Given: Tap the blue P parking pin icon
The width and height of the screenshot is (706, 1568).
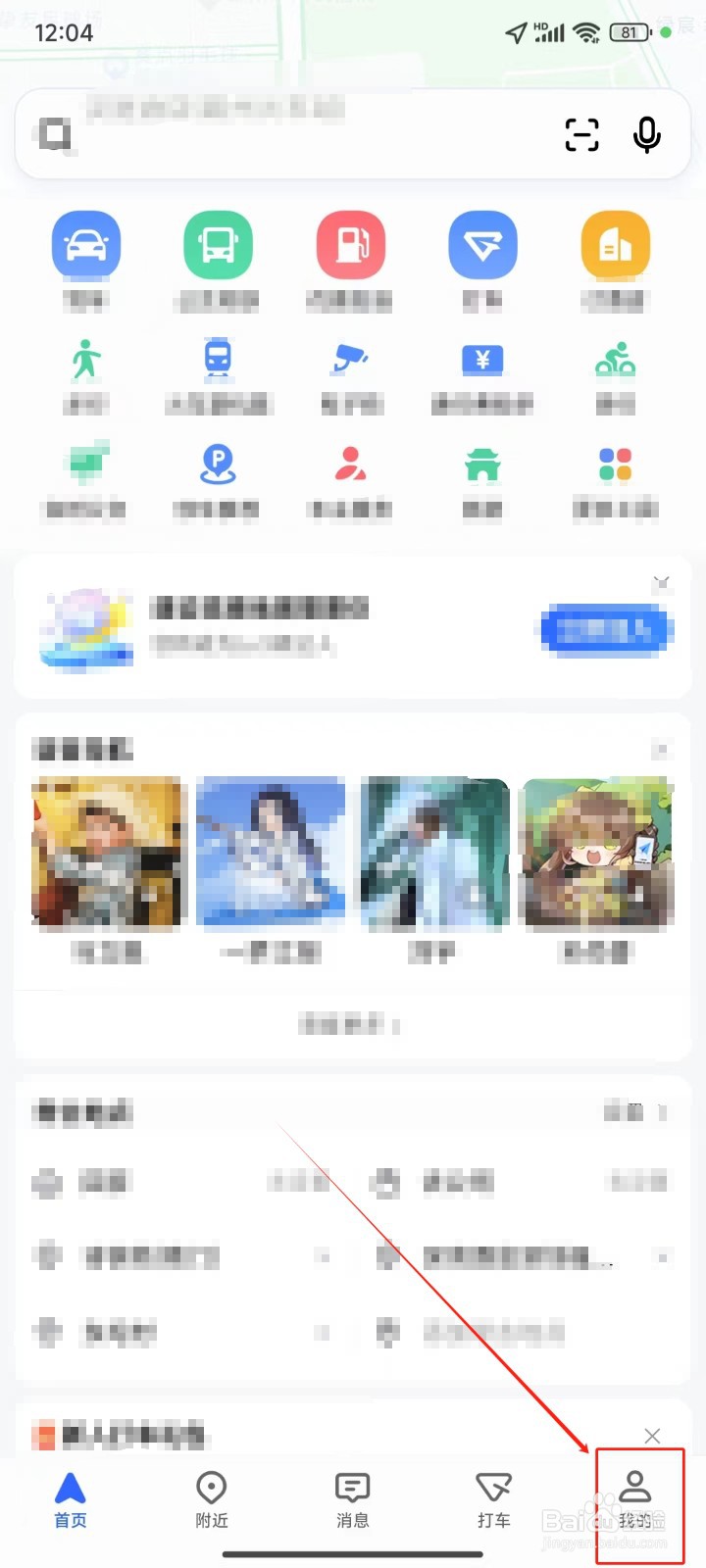Looking at the screenshot, I should (218, 468).
